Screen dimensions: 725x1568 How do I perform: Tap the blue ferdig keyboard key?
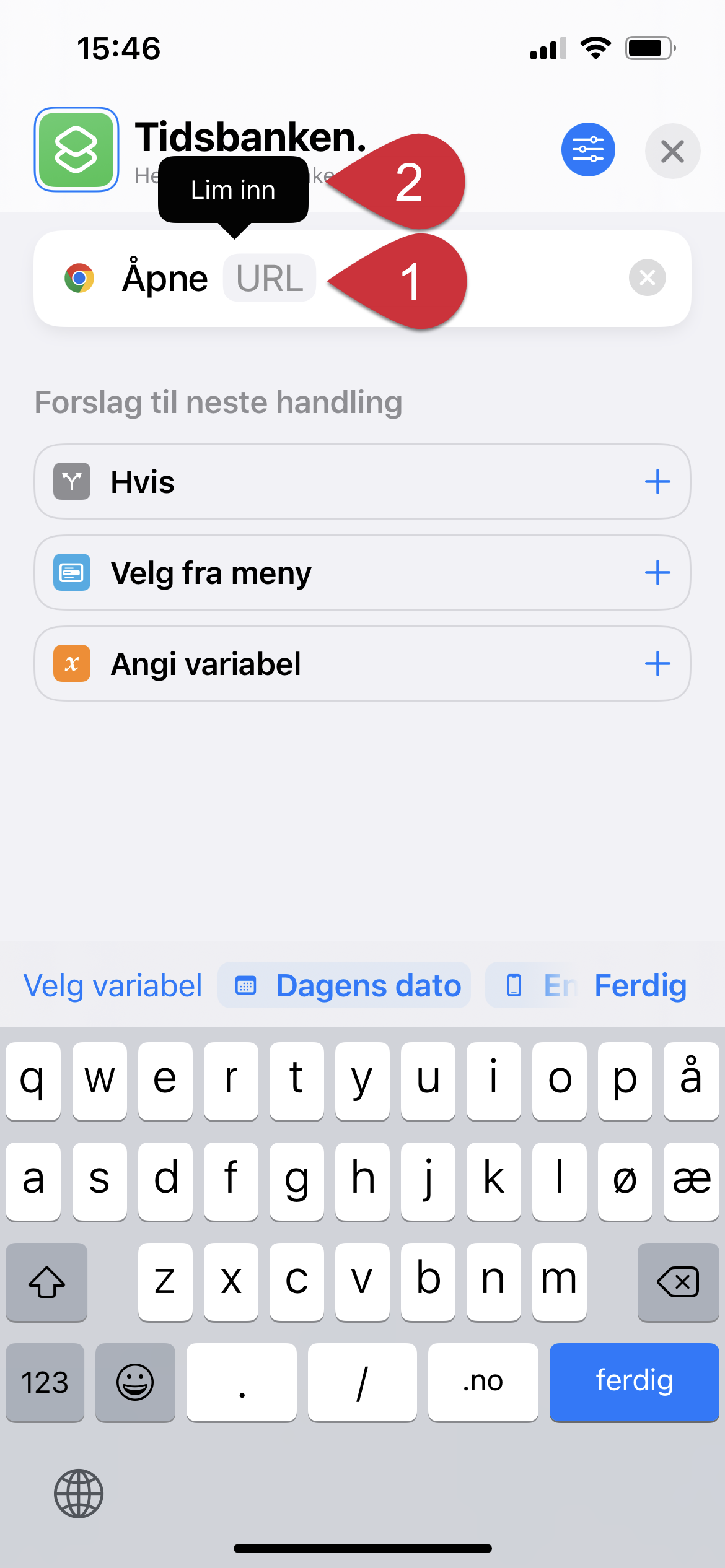coord(634,1382)
